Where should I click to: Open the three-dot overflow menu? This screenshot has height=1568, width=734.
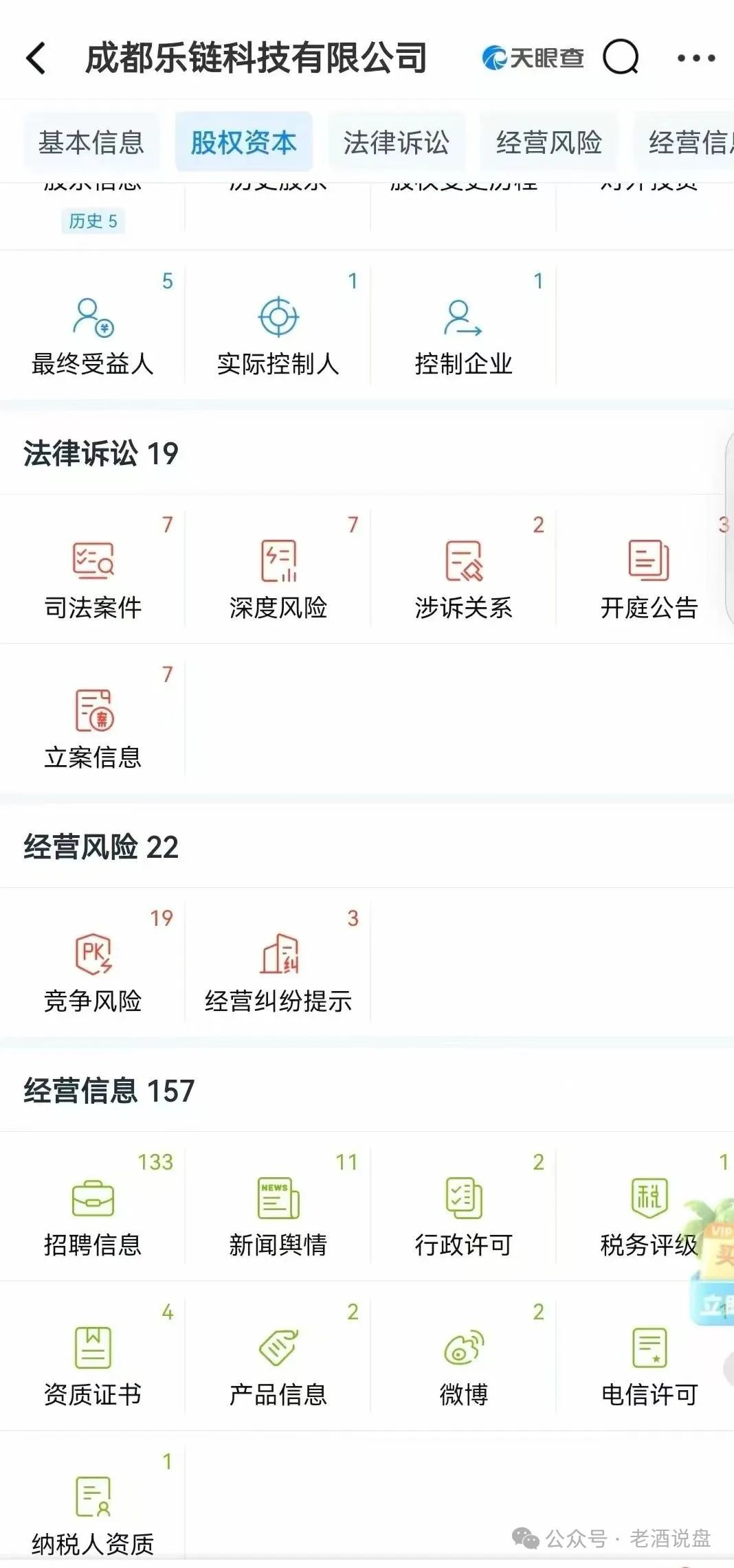(x=696, y=58)
